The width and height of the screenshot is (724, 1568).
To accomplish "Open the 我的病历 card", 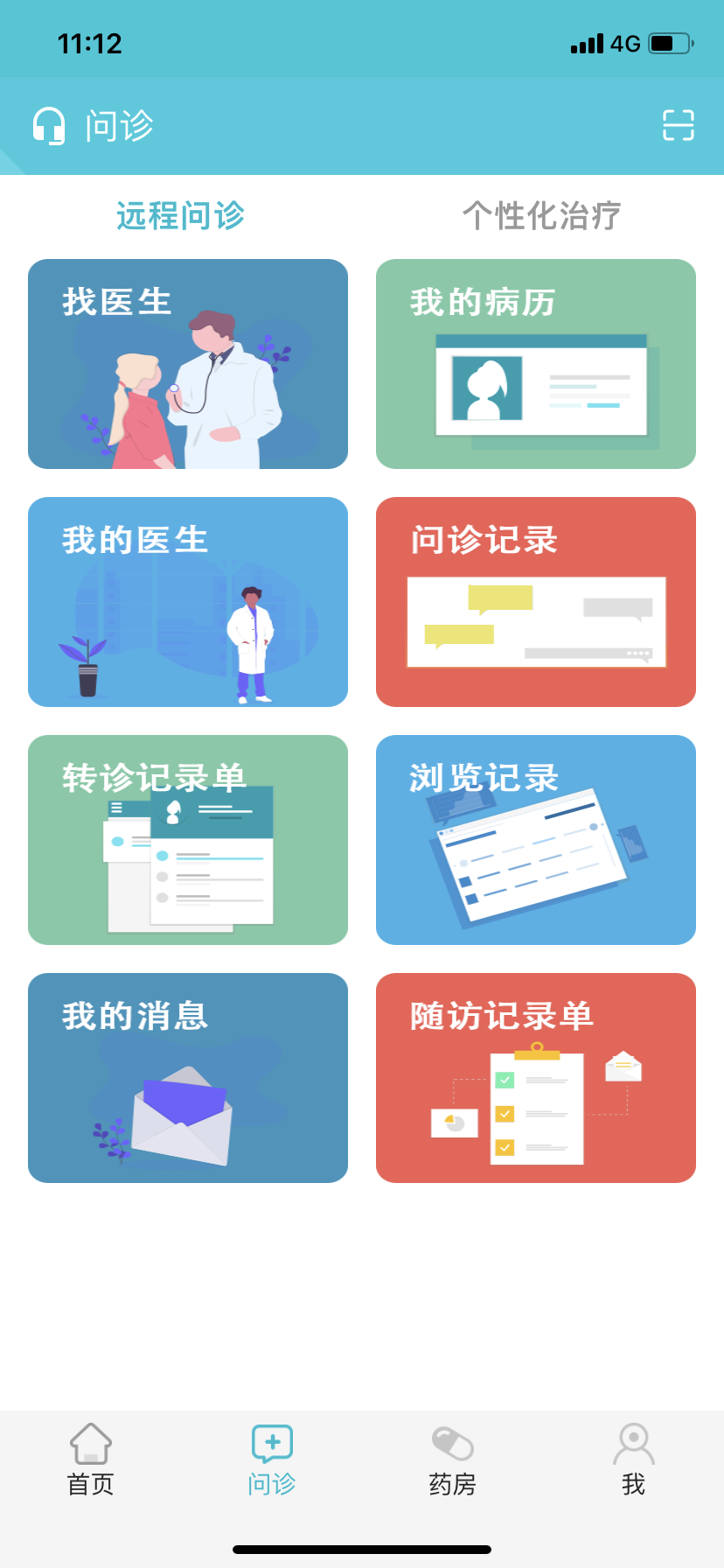I will 536,364.
